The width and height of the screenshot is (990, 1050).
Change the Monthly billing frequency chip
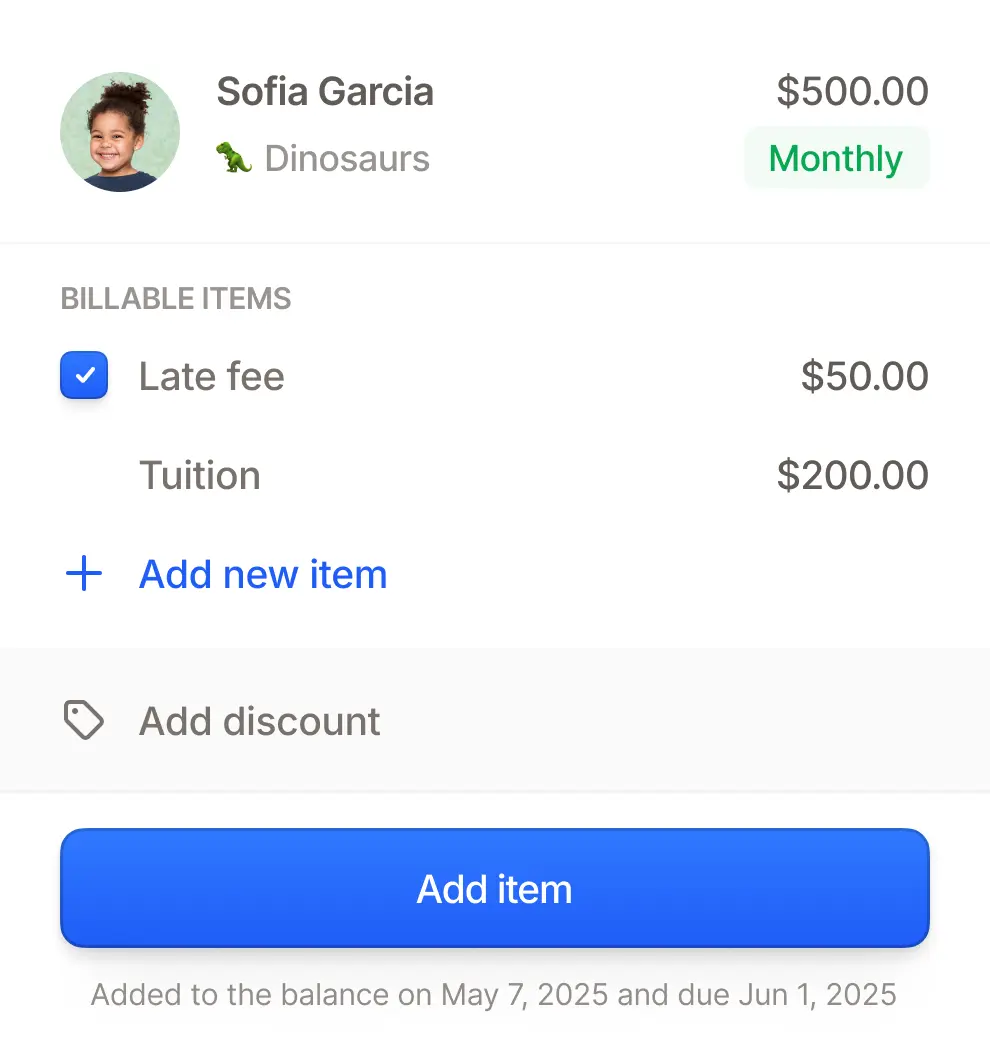coord(836,159)
